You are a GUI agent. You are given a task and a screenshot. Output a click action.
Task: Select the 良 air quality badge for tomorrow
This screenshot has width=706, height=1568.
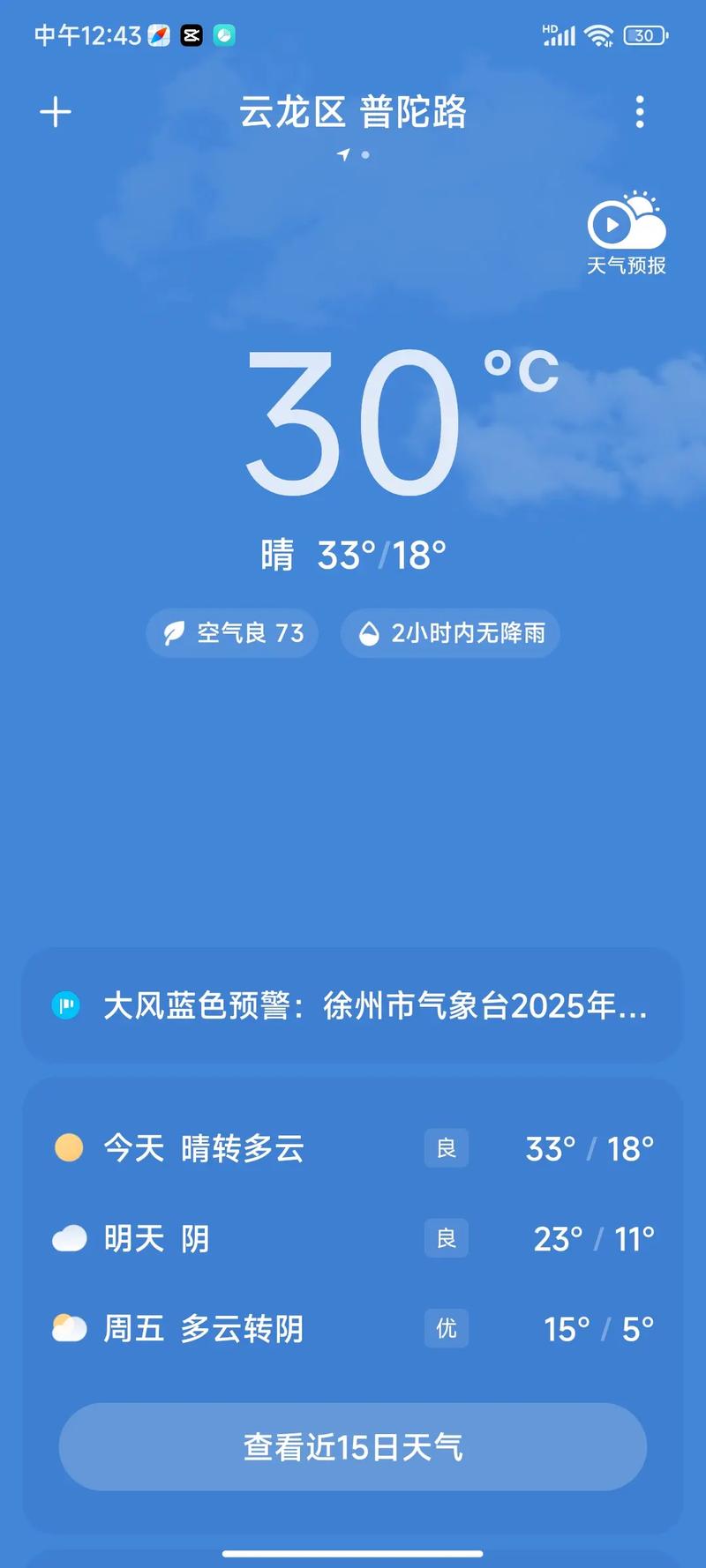coord(446,1238)
